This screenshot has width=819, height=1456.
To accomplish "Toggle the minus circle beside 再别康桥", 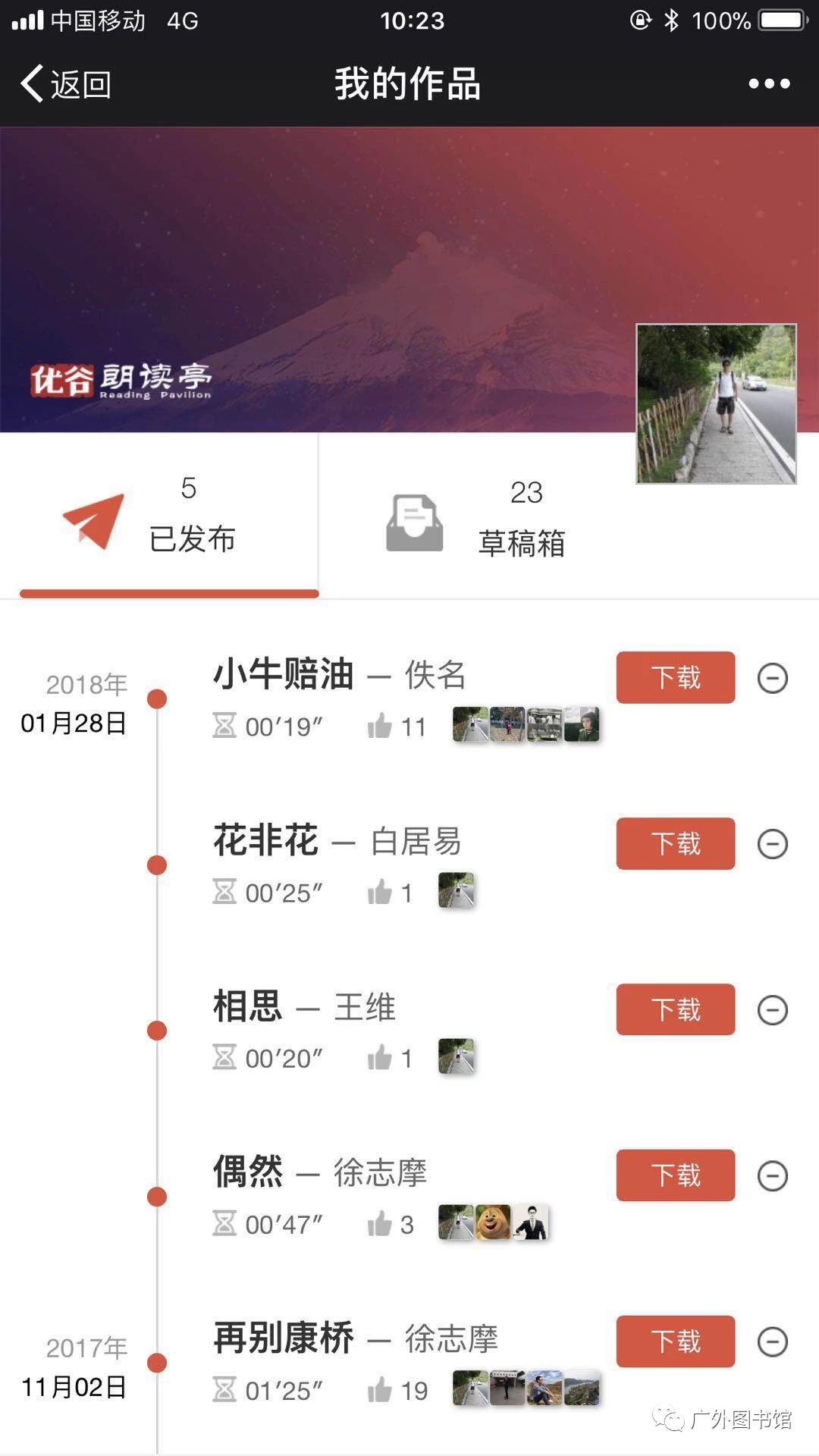I will [773, 1340].
